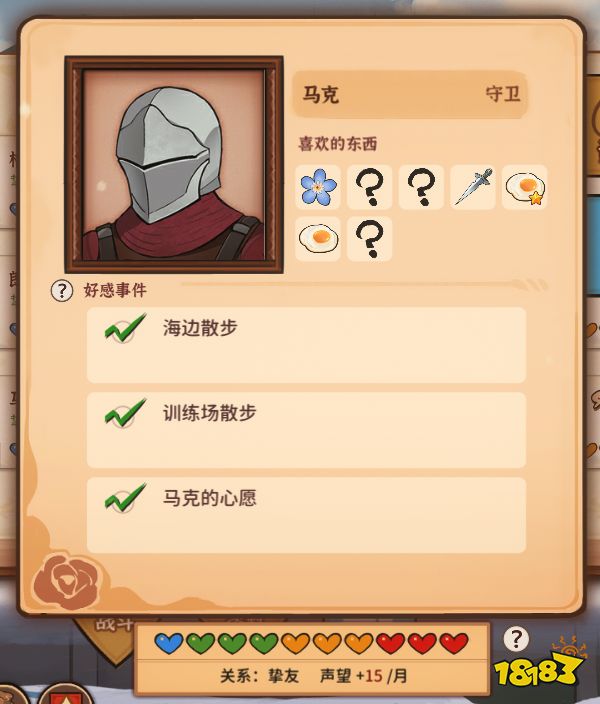Open the 海边散步 event entry

[x=306, y=344]
